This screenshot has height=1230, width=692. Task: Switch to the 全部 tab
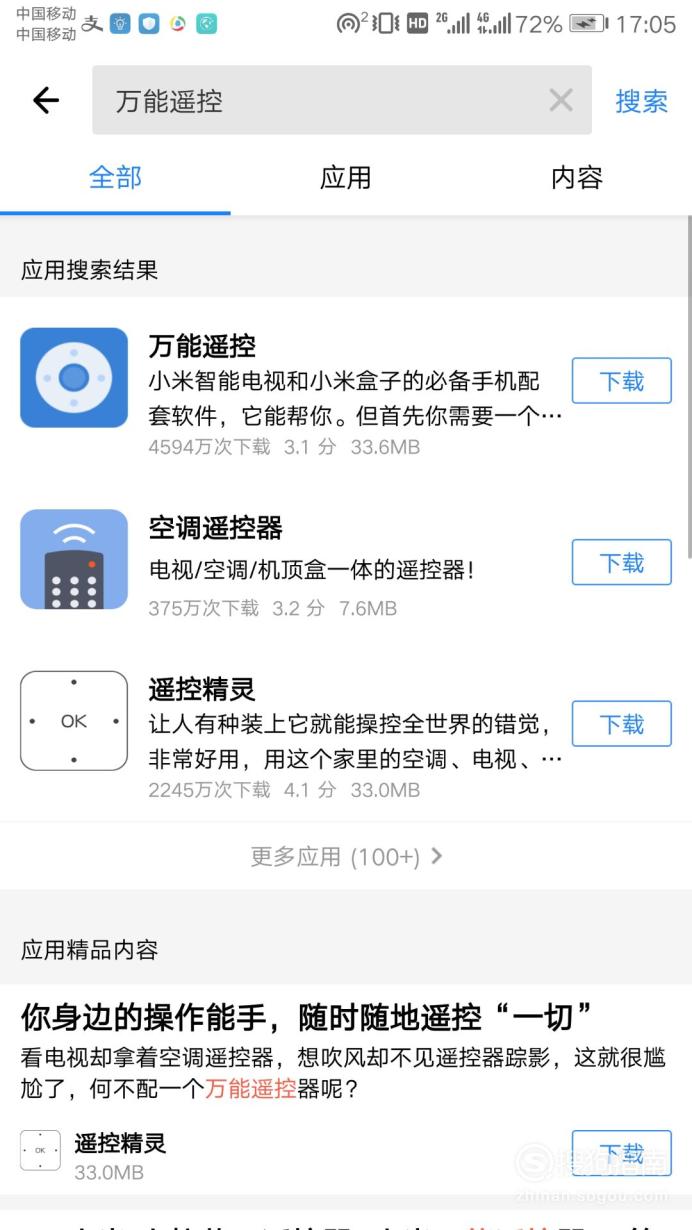pos(115,178)
